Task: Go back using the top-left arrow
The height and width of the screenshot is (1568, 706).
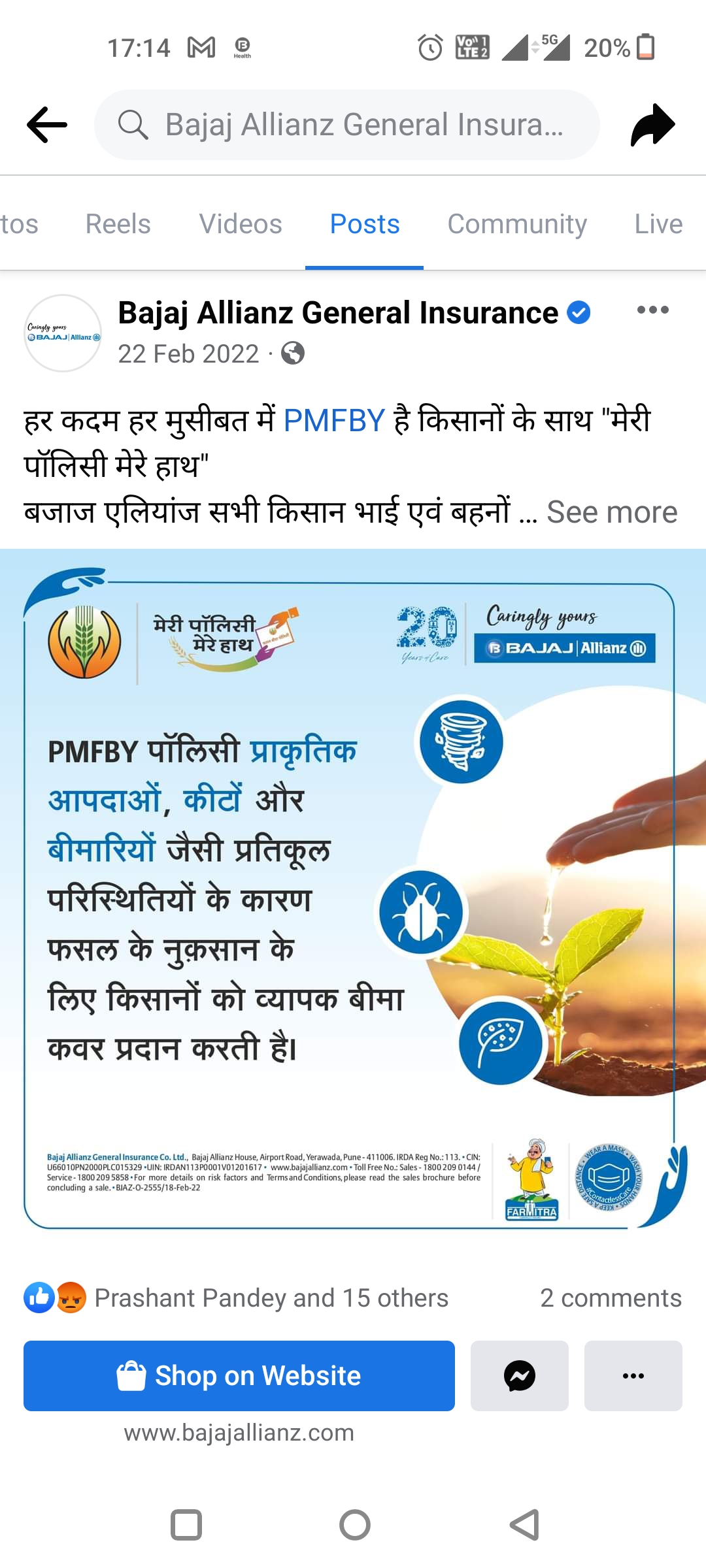Action: [47, 124]
